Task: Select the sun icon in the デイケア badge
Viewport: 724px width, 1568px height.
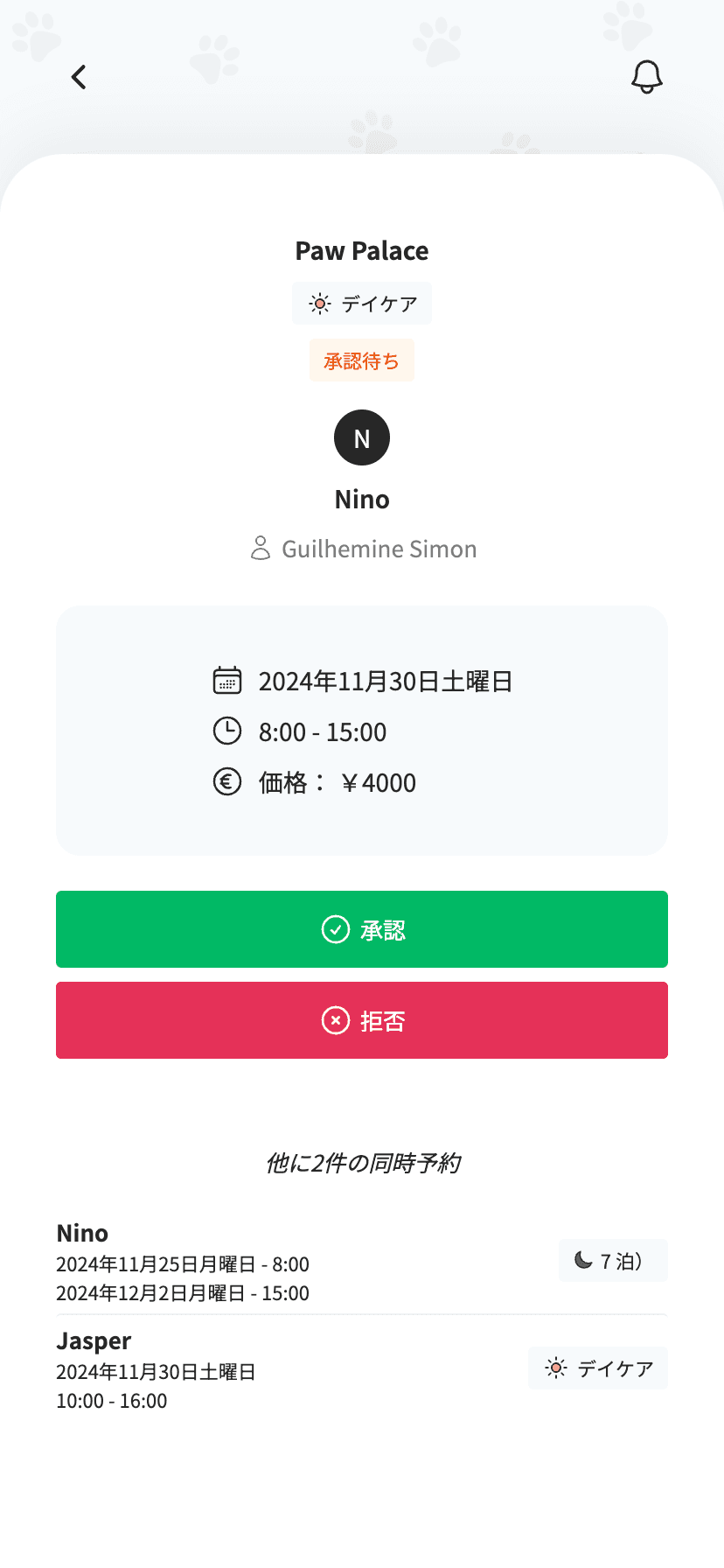Action: [x=319, y=304]
